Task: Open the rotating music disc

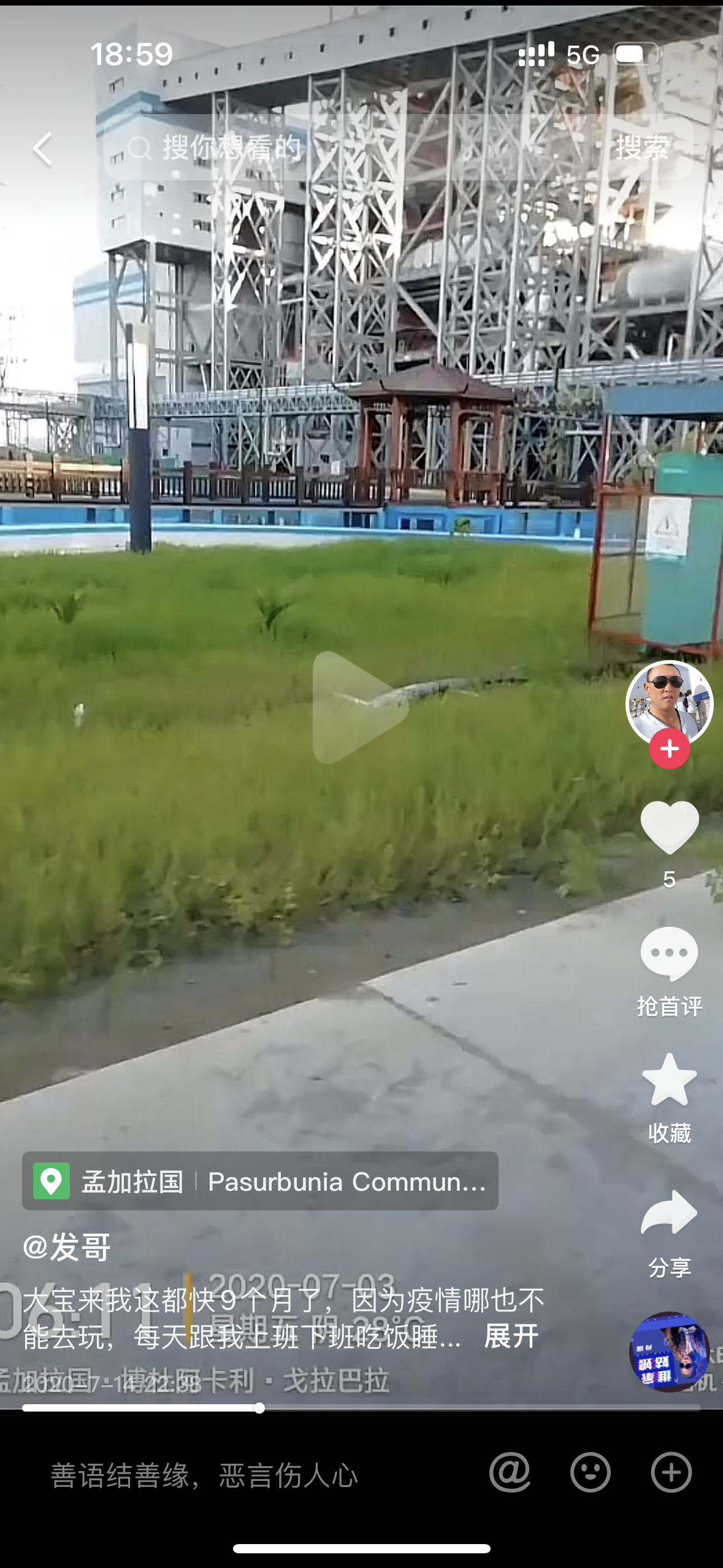Action: coord(669,1351)
